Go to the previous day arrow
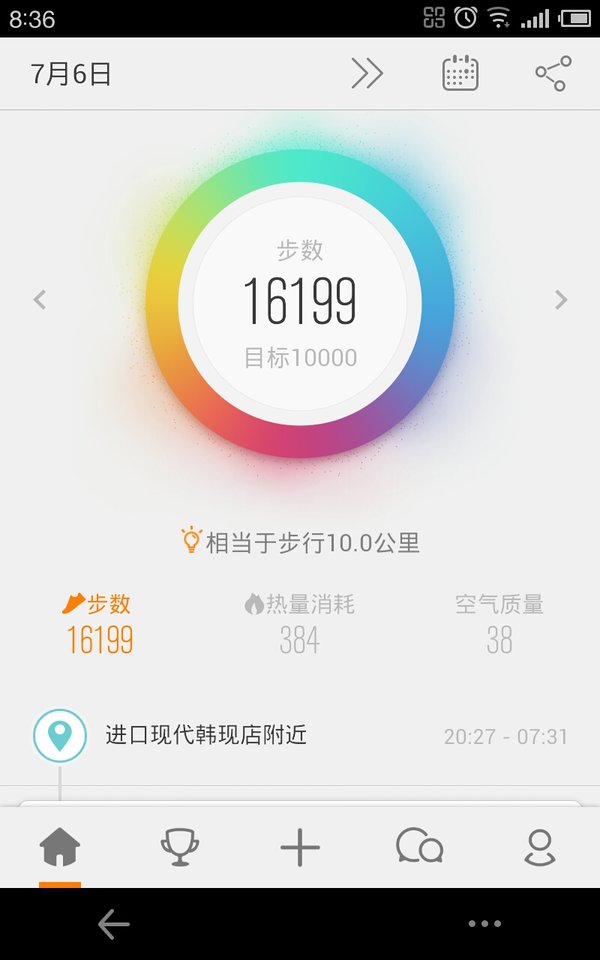This screenshot has height=960, width=600. (40, 300)
